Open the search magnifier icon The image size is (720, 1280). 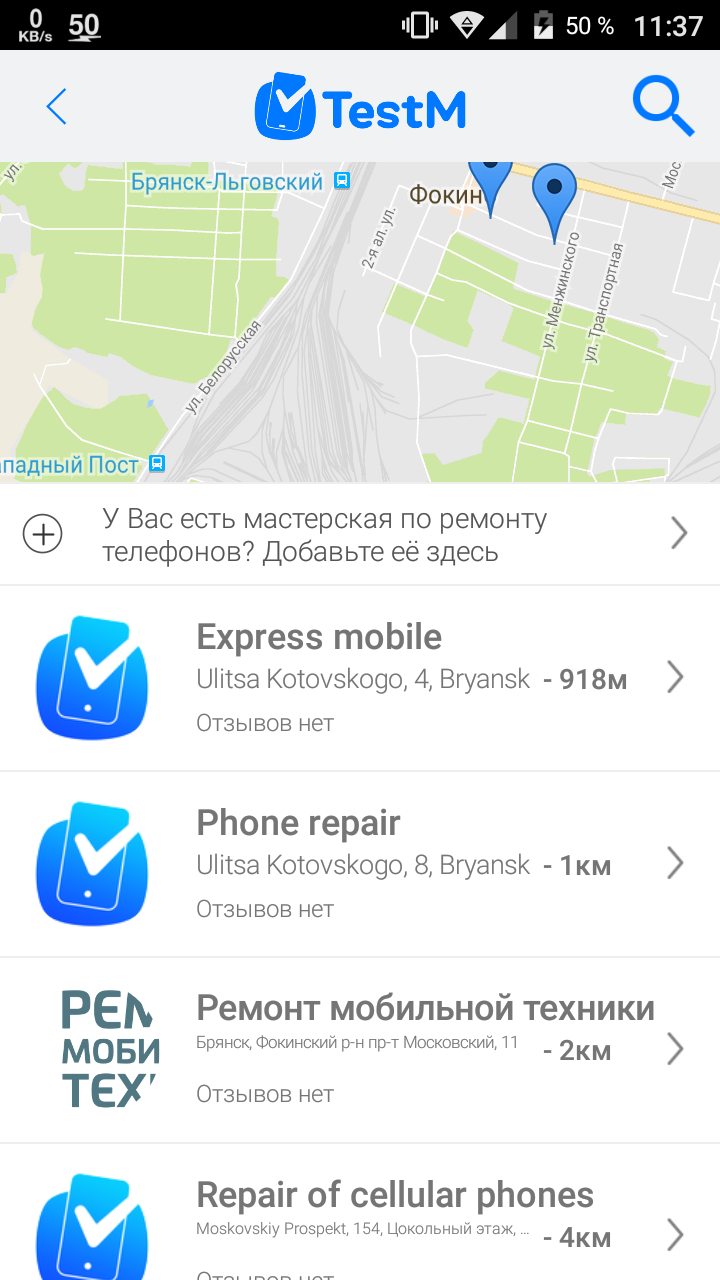coord(663,106)
